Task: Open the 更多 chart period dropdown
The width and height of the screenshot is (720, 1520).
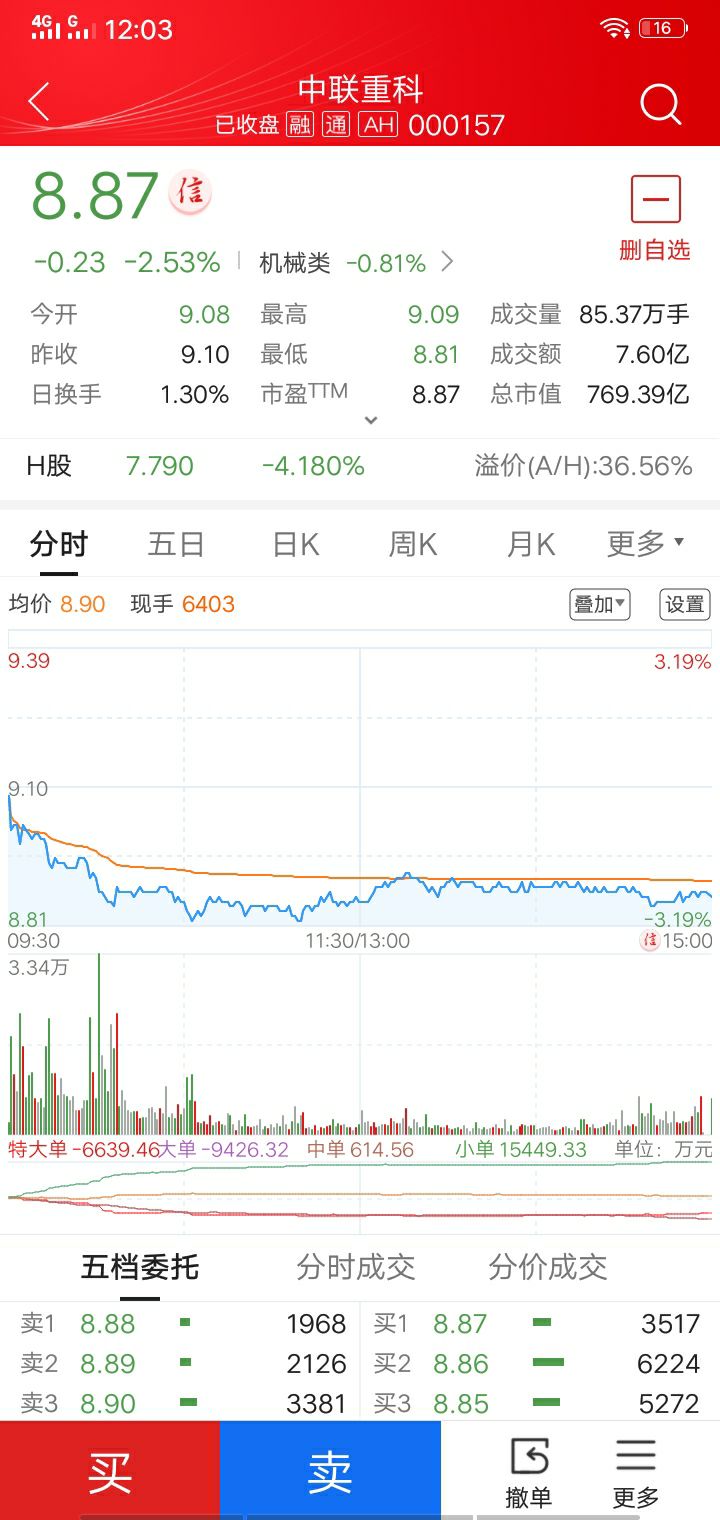Action: pos(645,544)
